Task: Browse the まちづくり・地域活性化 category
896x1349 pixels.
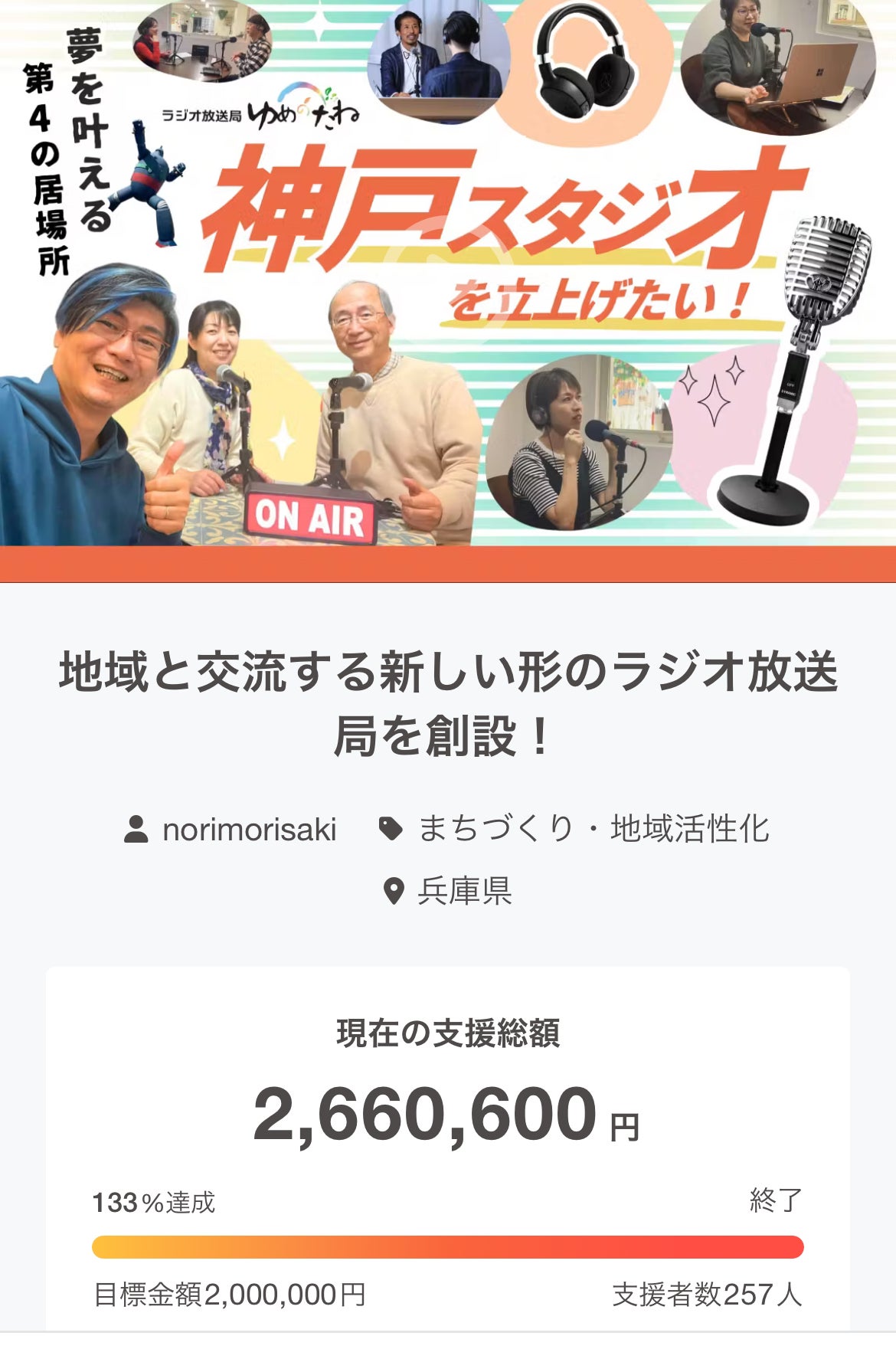Action: [593, 830]
